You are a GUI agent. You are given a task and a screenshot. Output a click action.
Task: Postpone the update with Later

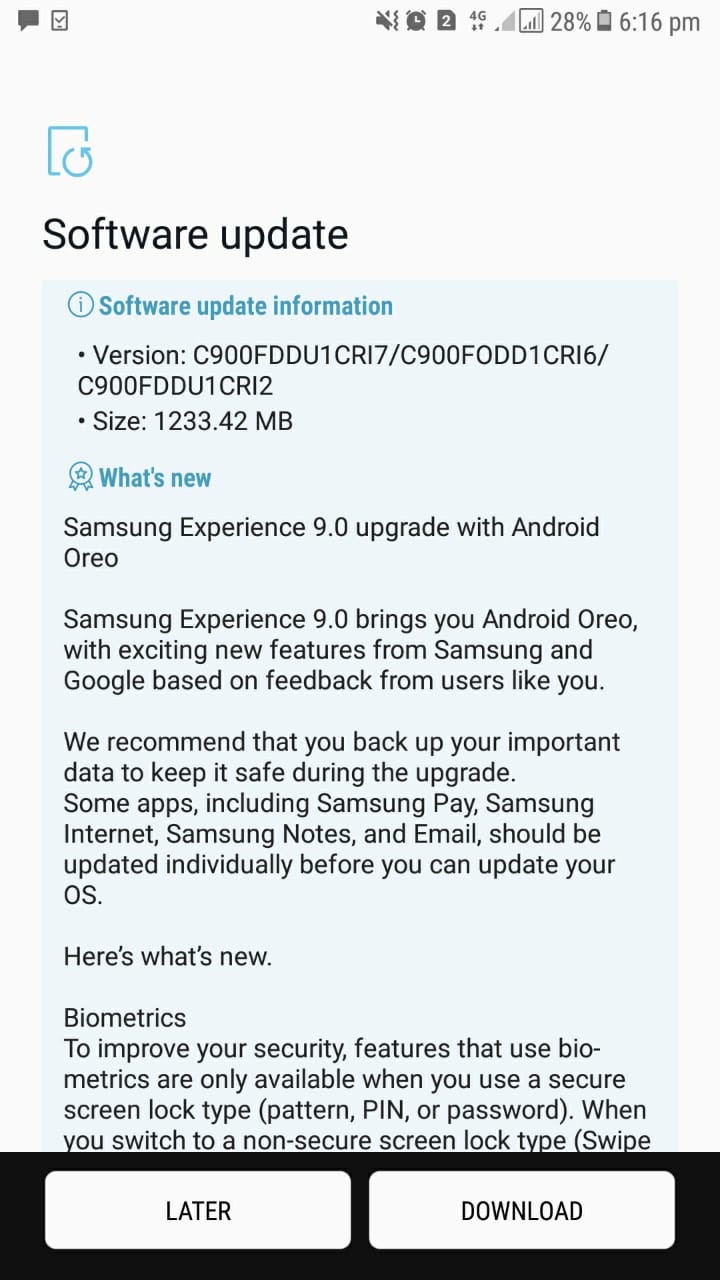point(198,1210)
